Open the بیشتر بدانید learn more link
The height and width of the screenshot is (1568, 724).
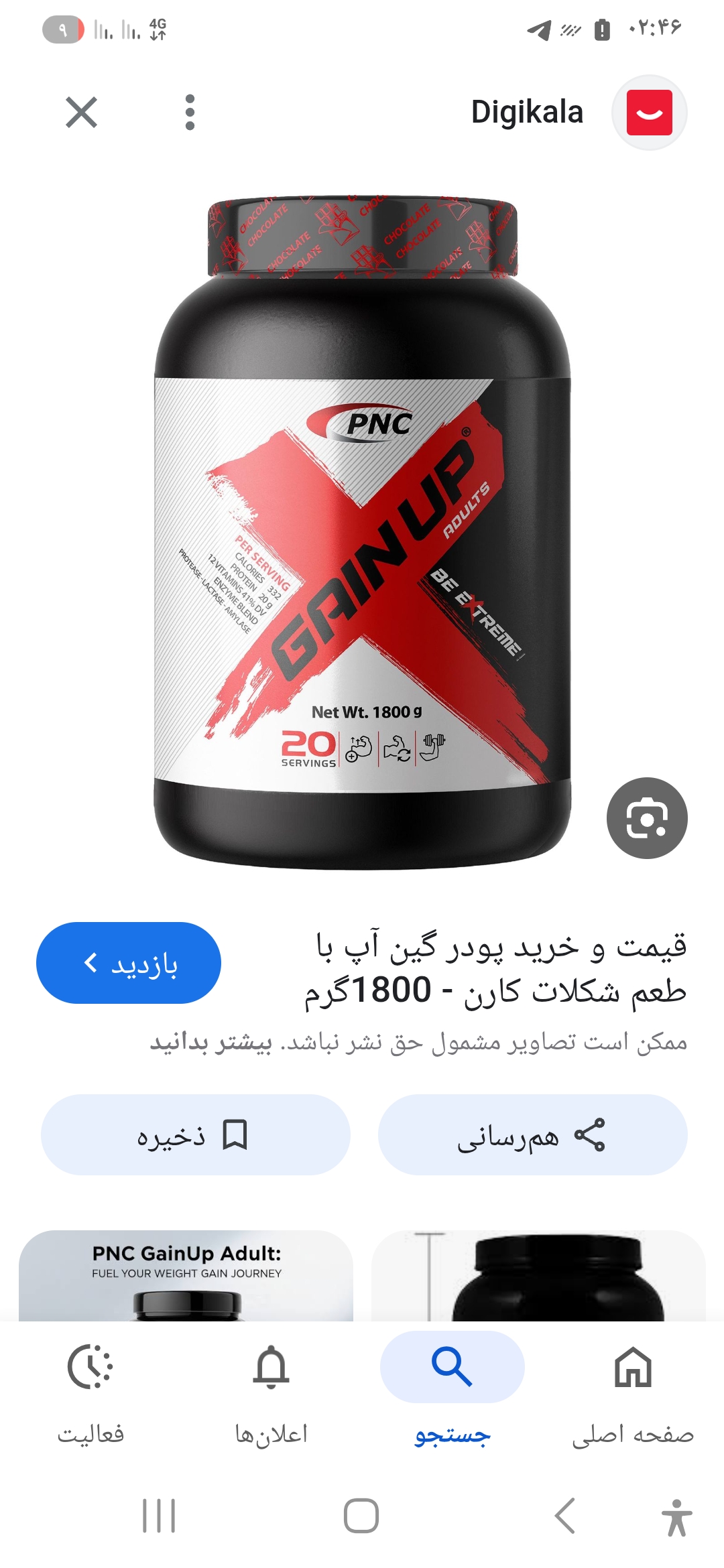click(x=210, y=1043)
